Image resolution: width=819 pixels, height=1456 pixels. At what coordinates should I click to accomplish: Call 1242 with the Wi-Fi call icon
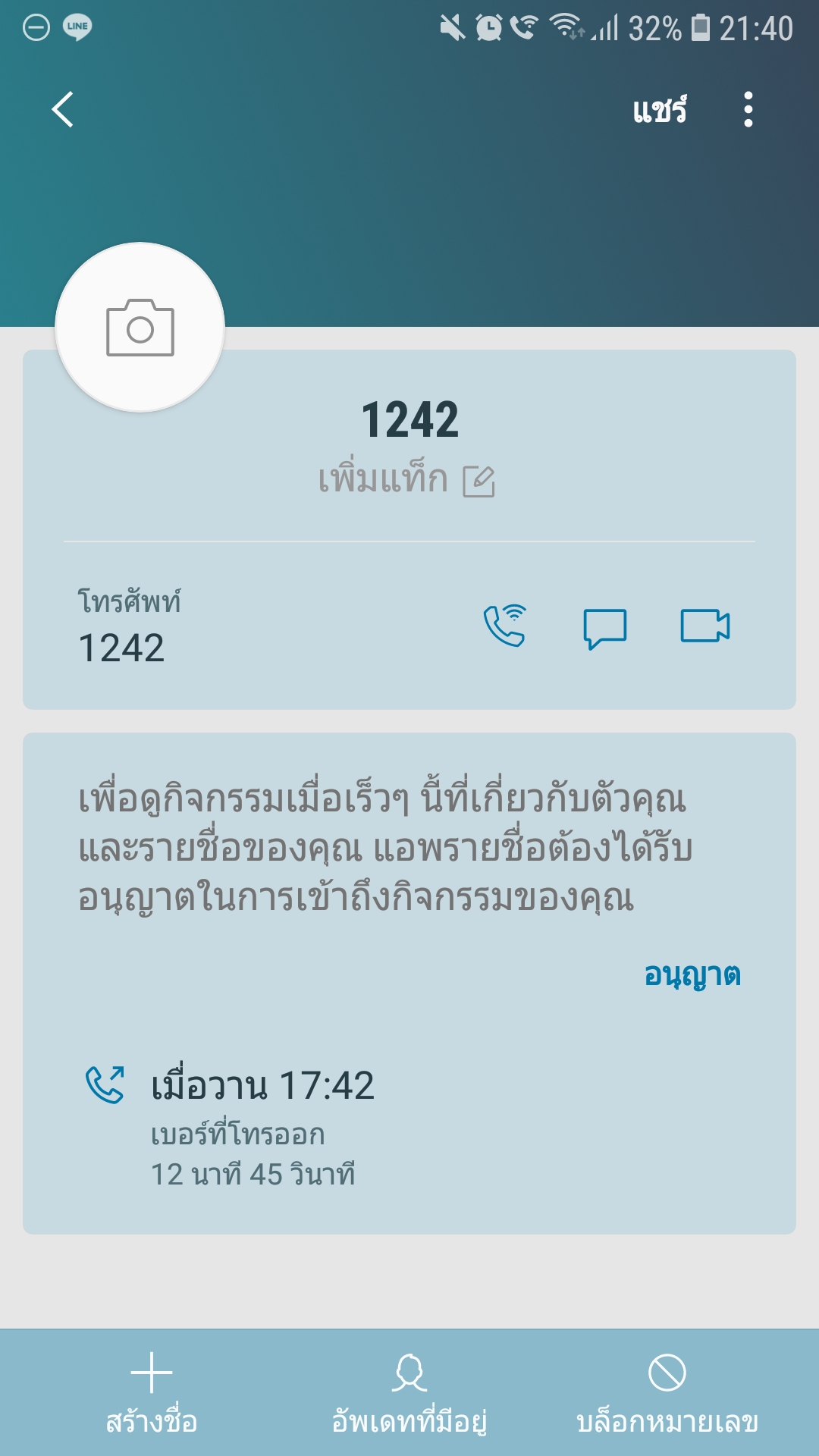tap(505, 626)
